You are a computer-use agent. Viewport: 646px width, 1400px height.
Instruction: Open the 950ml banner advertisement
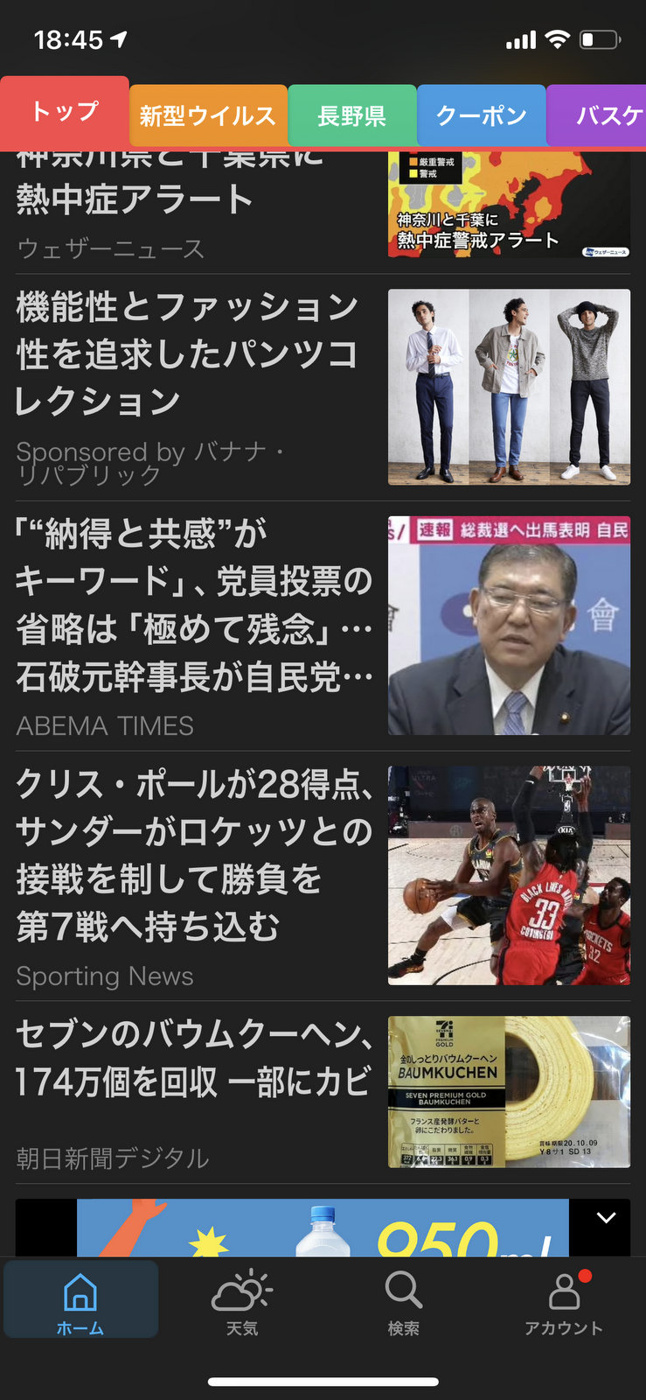(x=322, y=1230)
